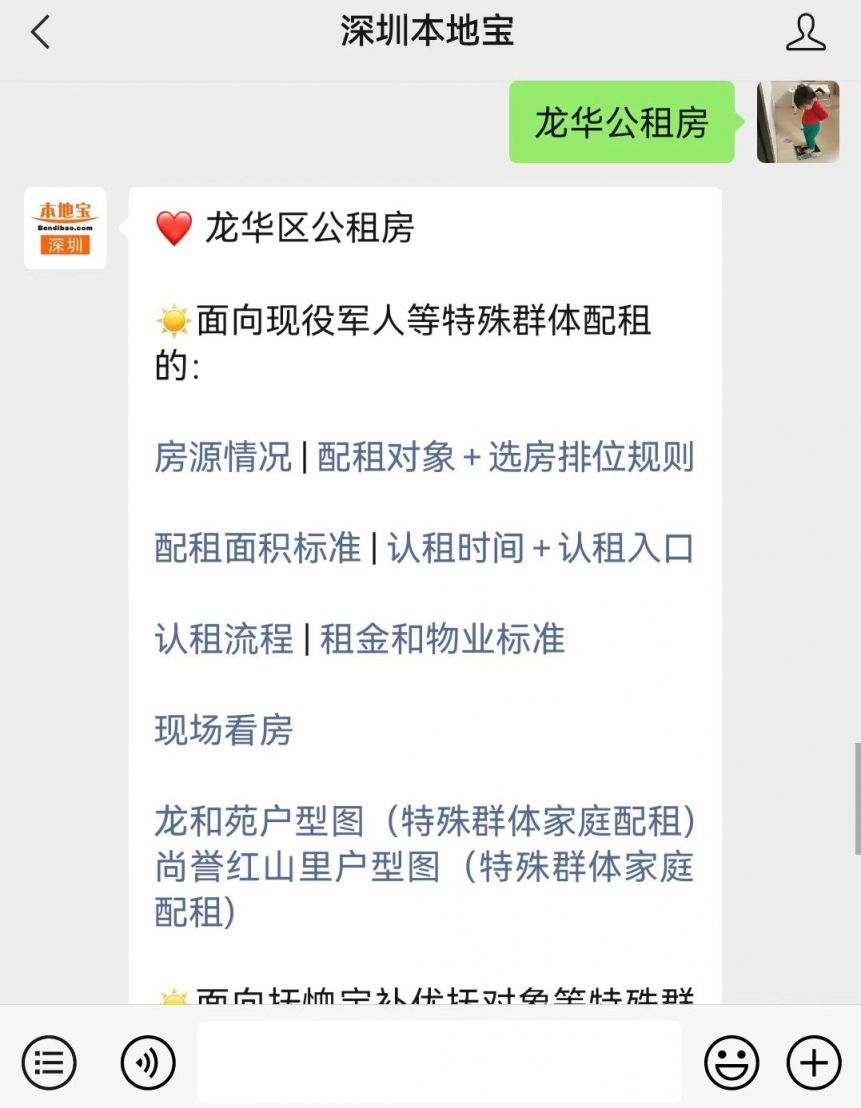Open 认租时间 + 认租入口 link
Image resolution: width=861 pixels, height=1108 pixels.
click(541, 548)
